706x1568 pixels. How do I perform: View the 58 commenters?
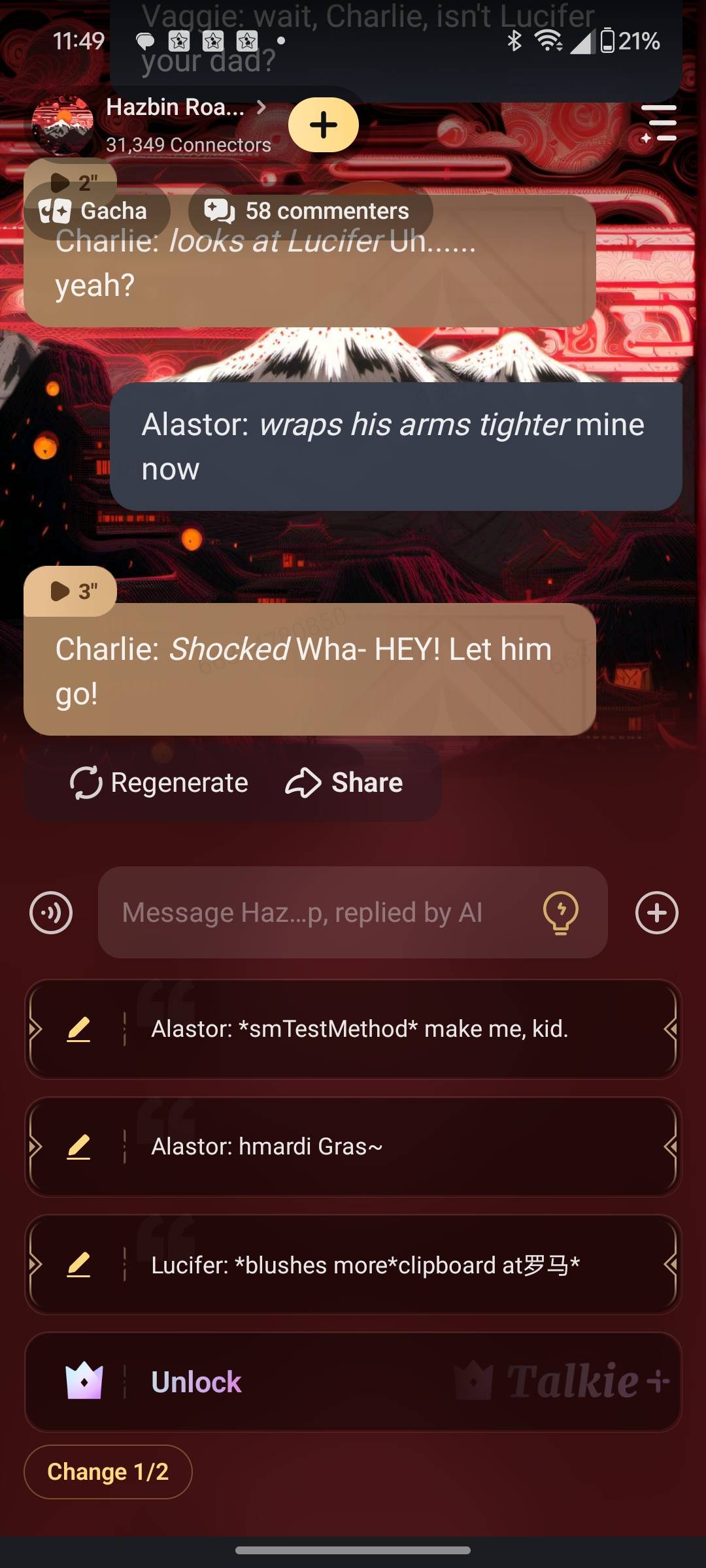coord(309,211)
